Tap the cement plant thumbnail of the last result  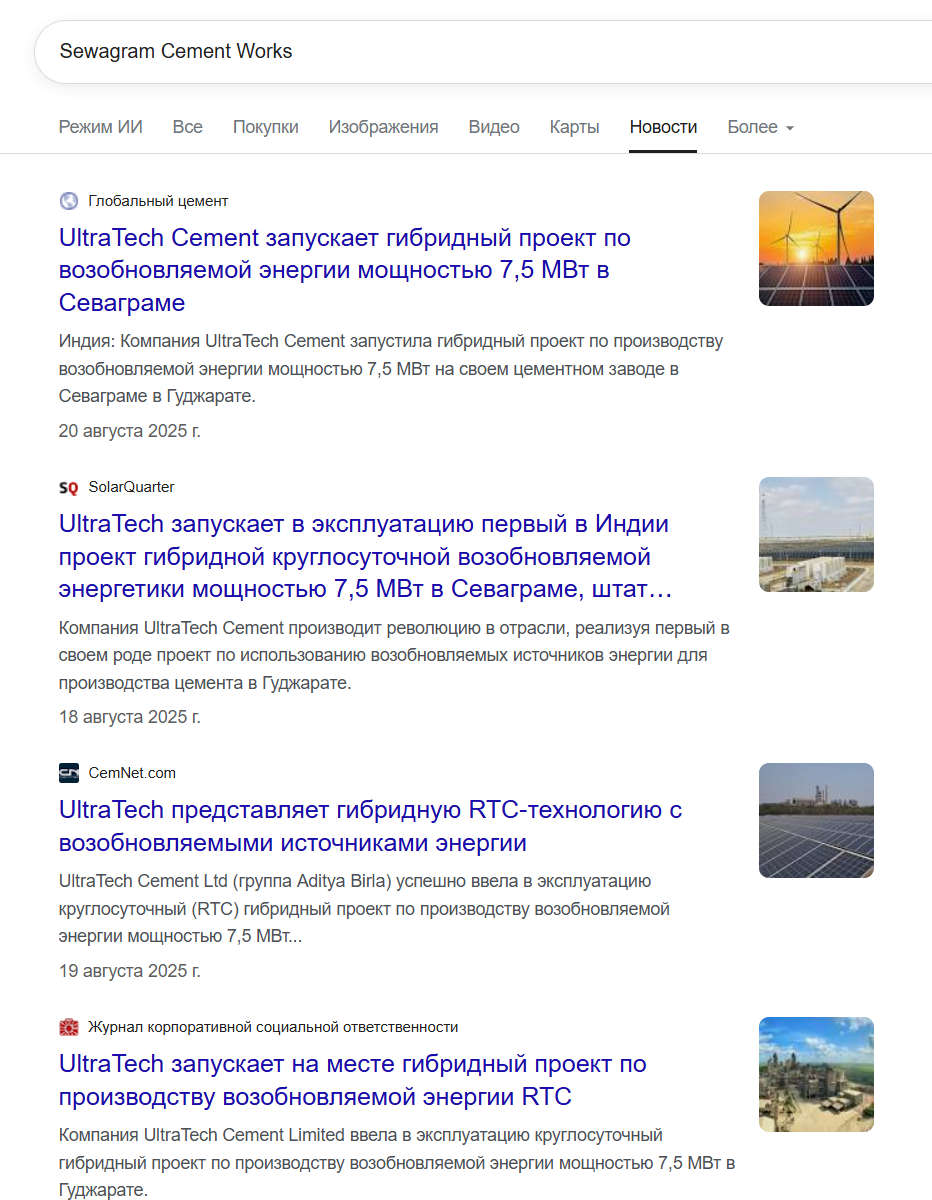[x=816, y=1074]
